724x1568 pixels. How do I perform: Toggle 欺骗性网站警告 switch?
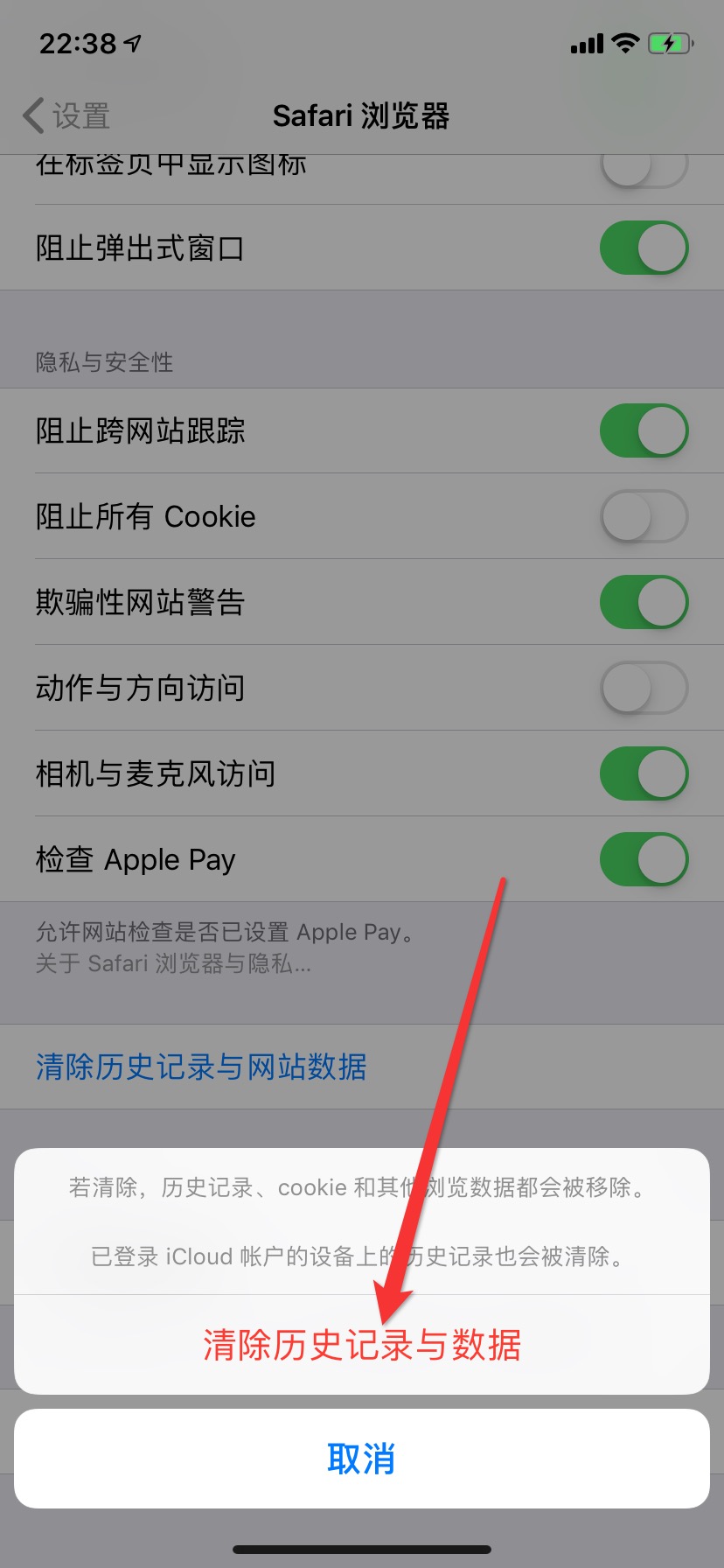coord(644,602)
